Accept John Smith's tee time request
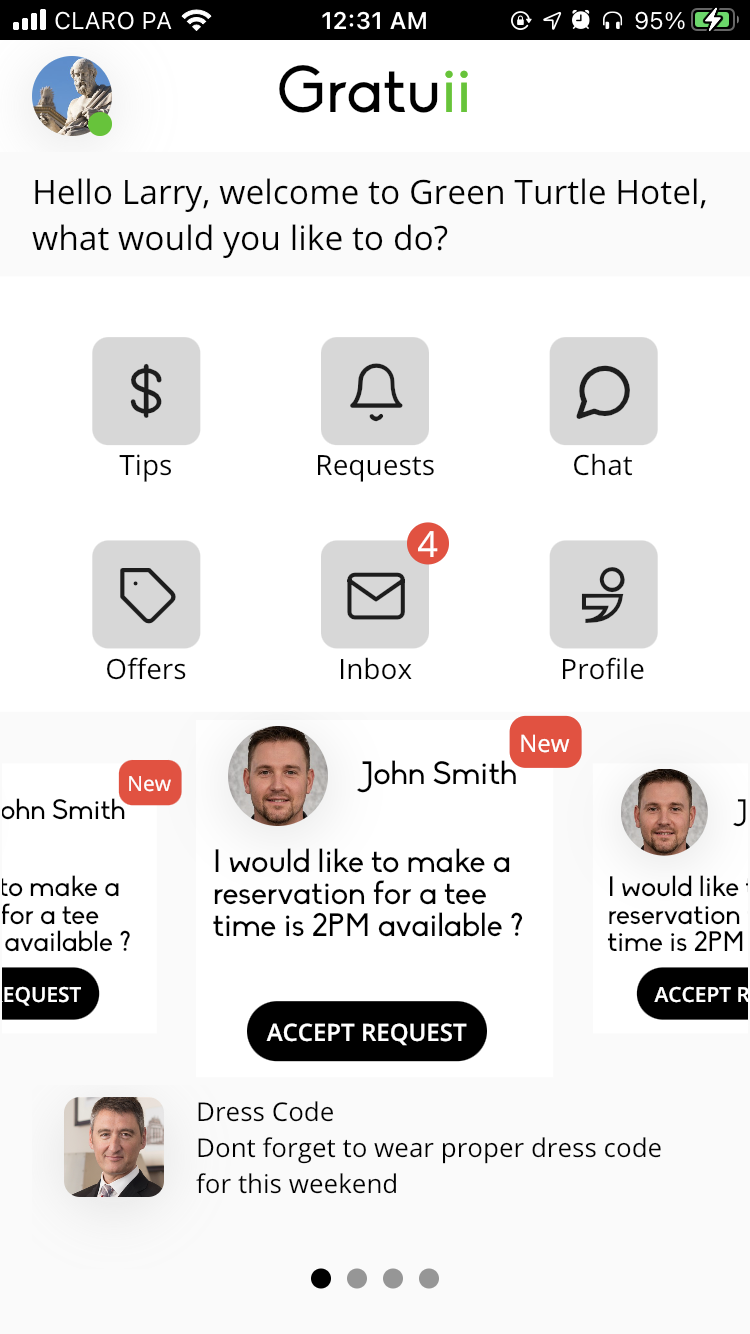 pos(367,1031)
